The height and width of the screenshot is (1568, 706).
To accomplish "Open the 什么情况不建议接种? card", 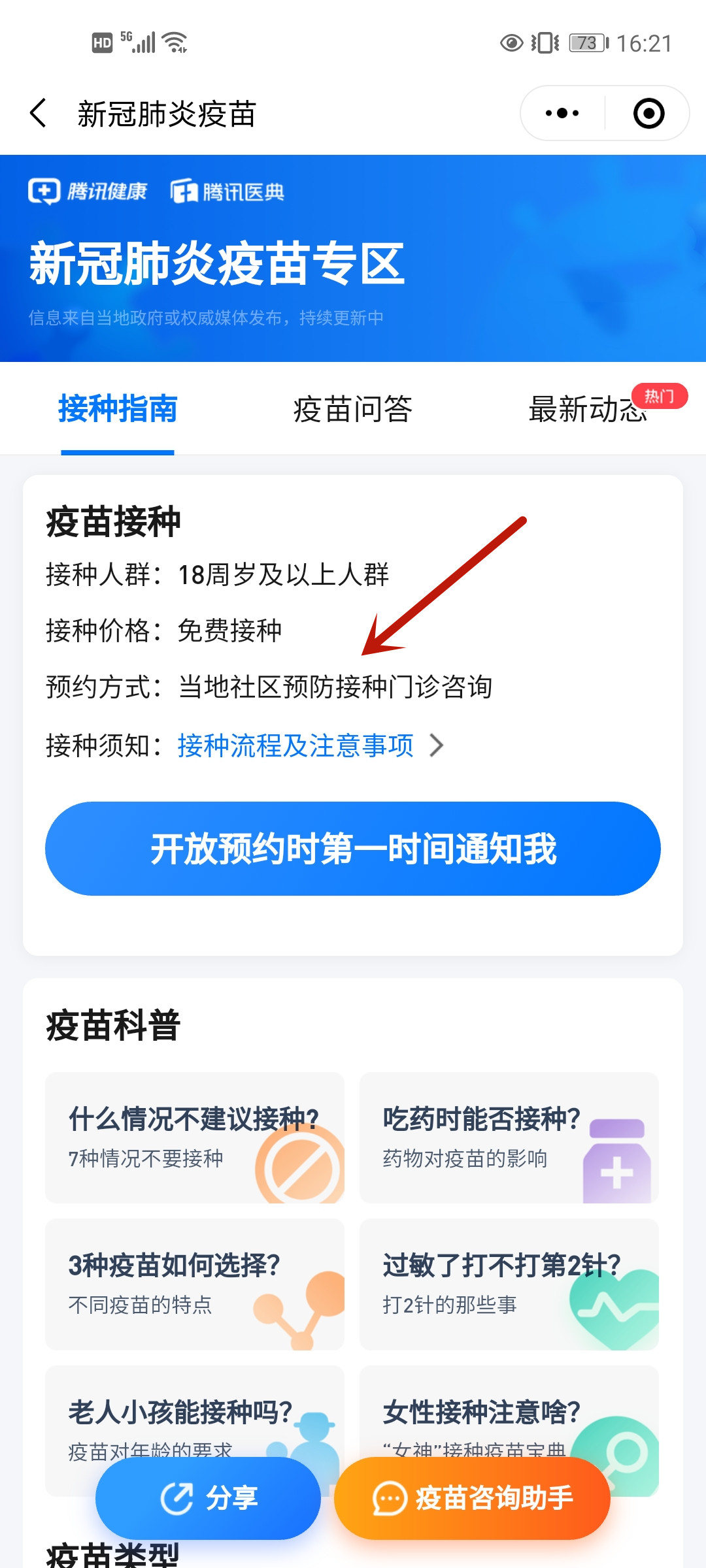I will pyautogui.click(x=194, y=1137).
